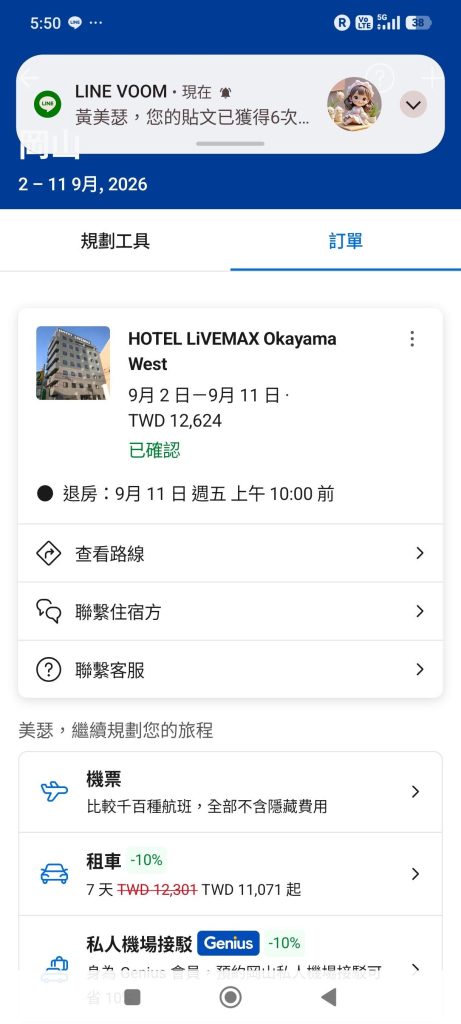Open 查看路線 directions
The image size is (461, 1024).
click(230, 553)
